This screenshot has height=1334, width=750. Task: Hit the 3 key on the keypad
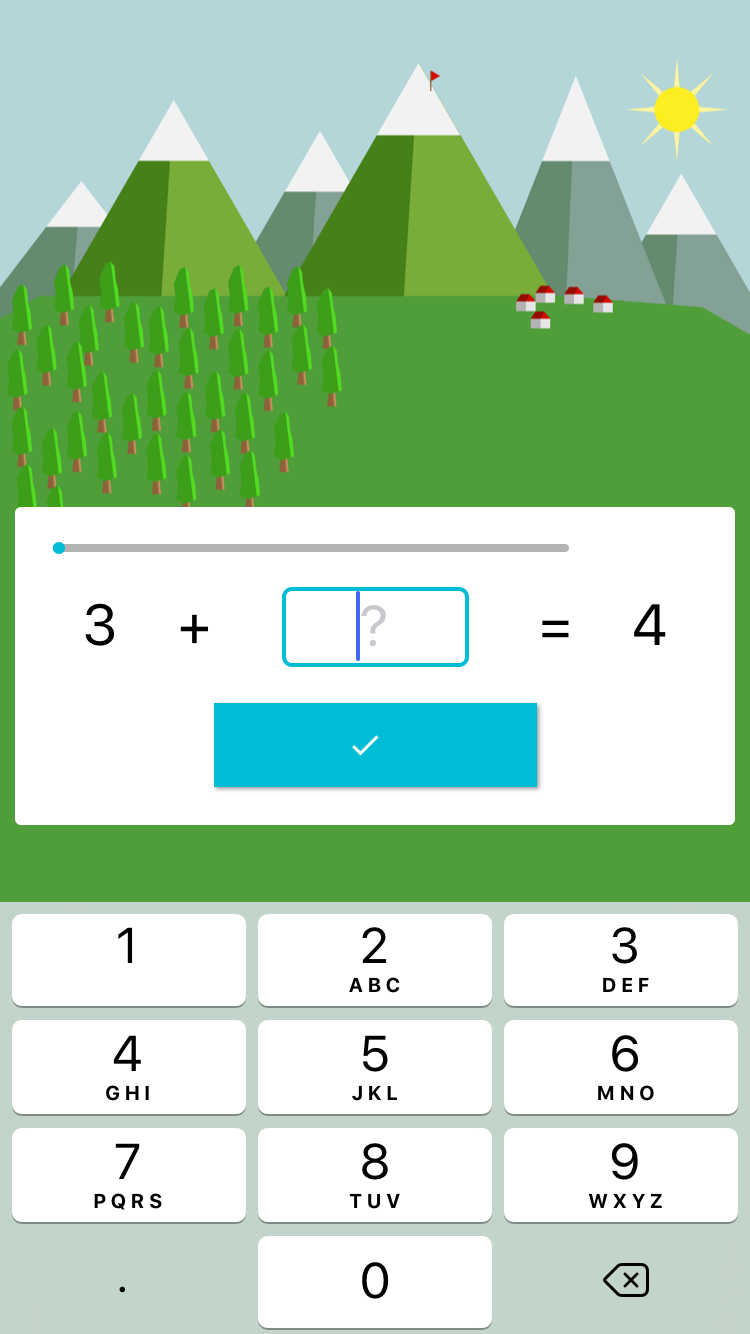[621, 959]
